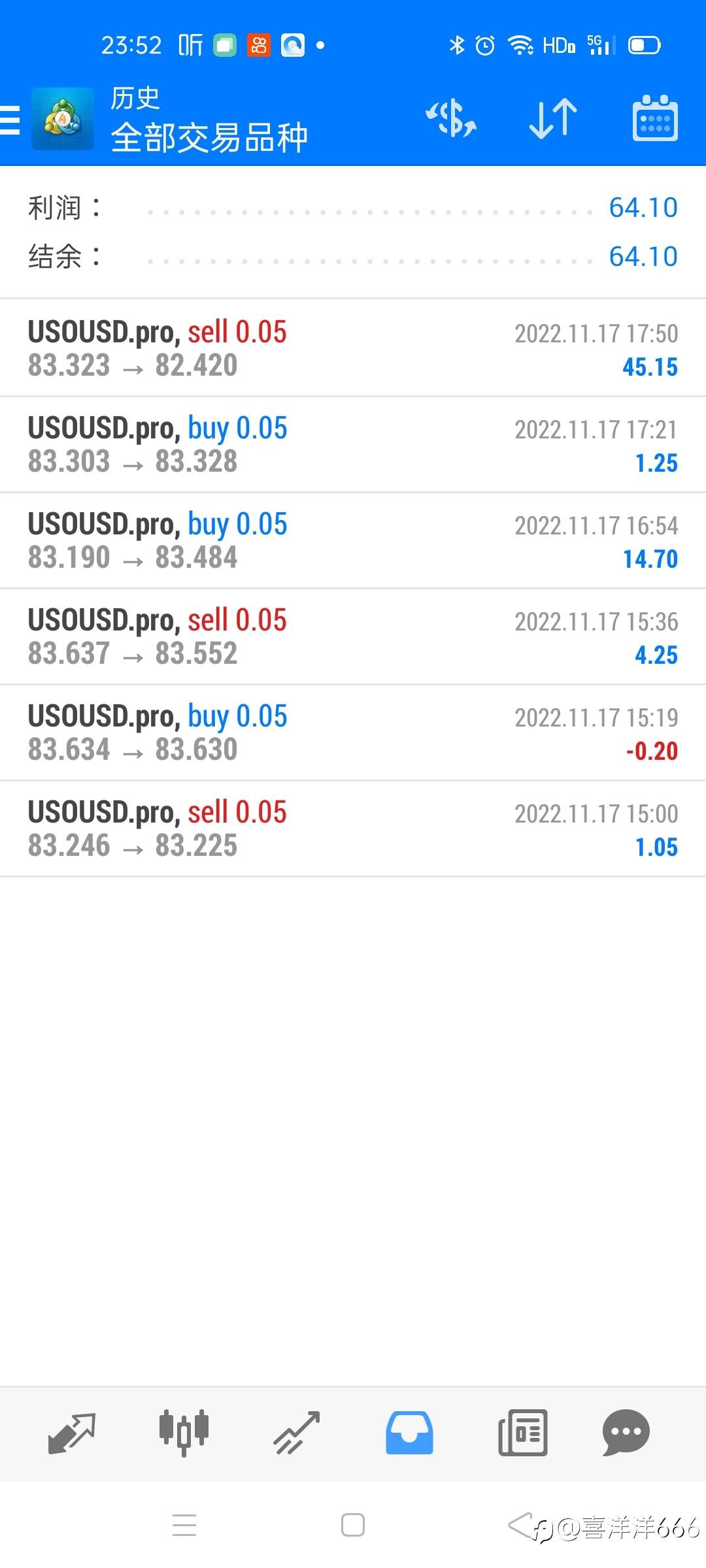Open the buy trade from 17:21

pyautogui.click(x=353, y=444)
